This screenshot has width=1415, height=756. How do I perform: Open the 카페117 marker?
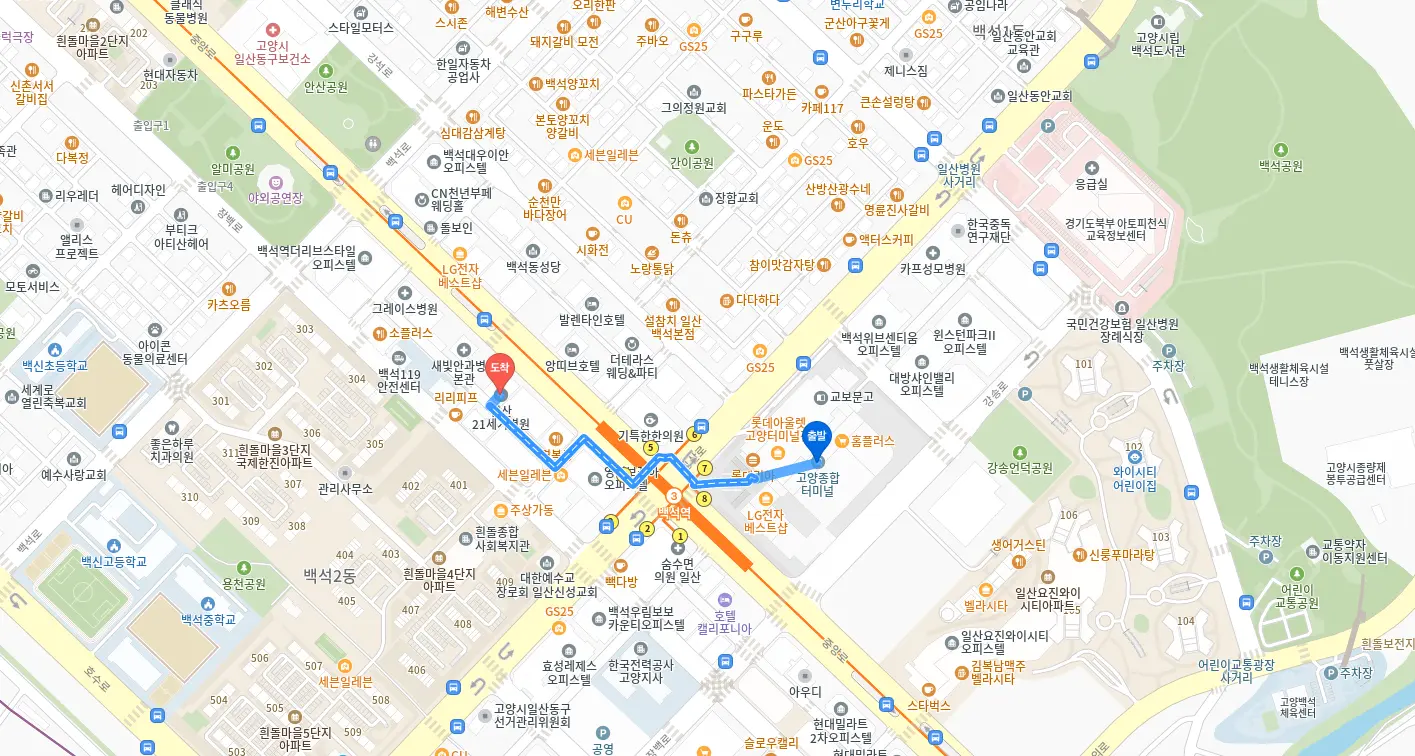point(822,91)
